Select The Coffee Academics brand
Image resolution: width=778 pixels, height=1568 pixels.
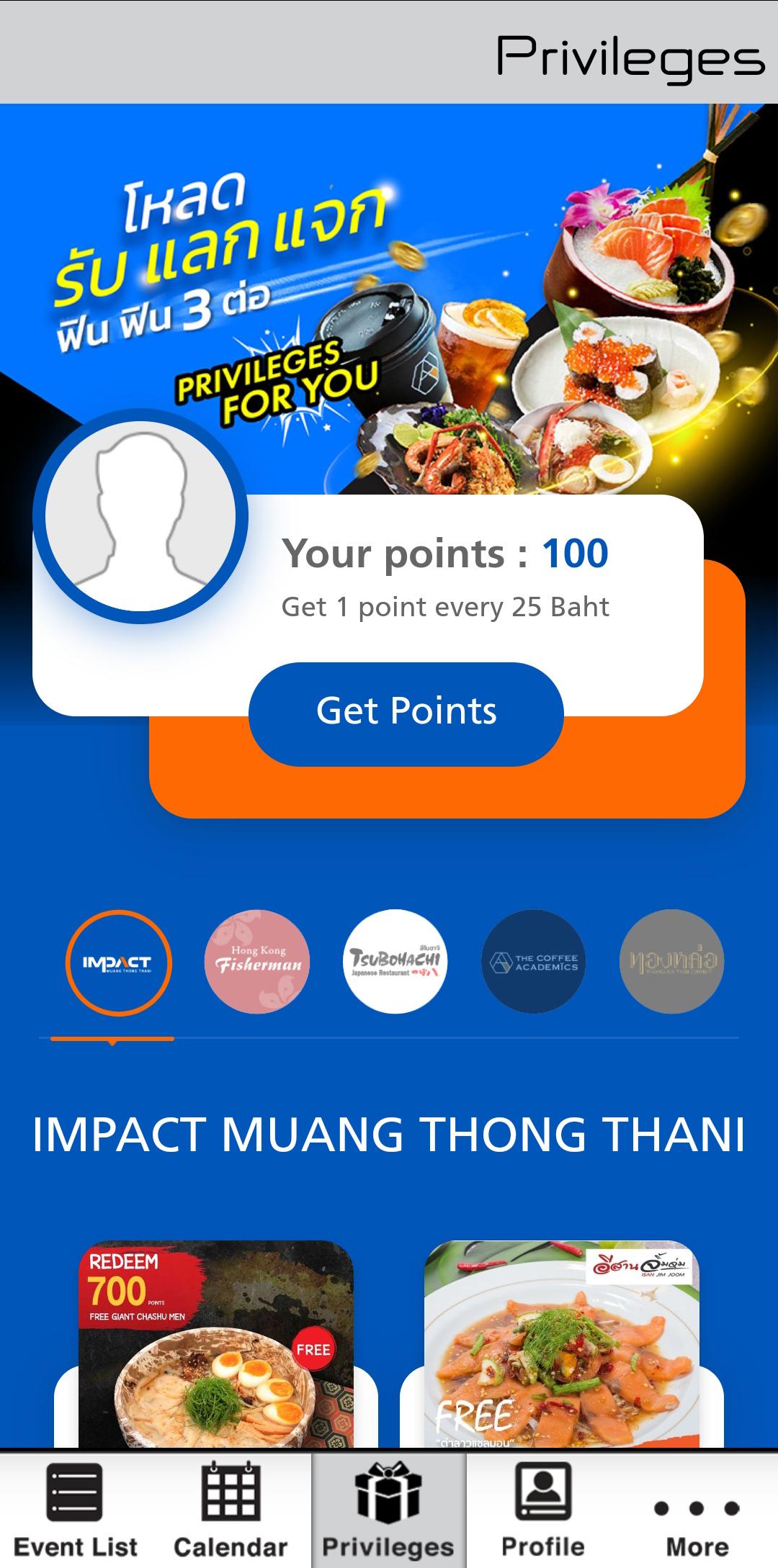[533, 963]
